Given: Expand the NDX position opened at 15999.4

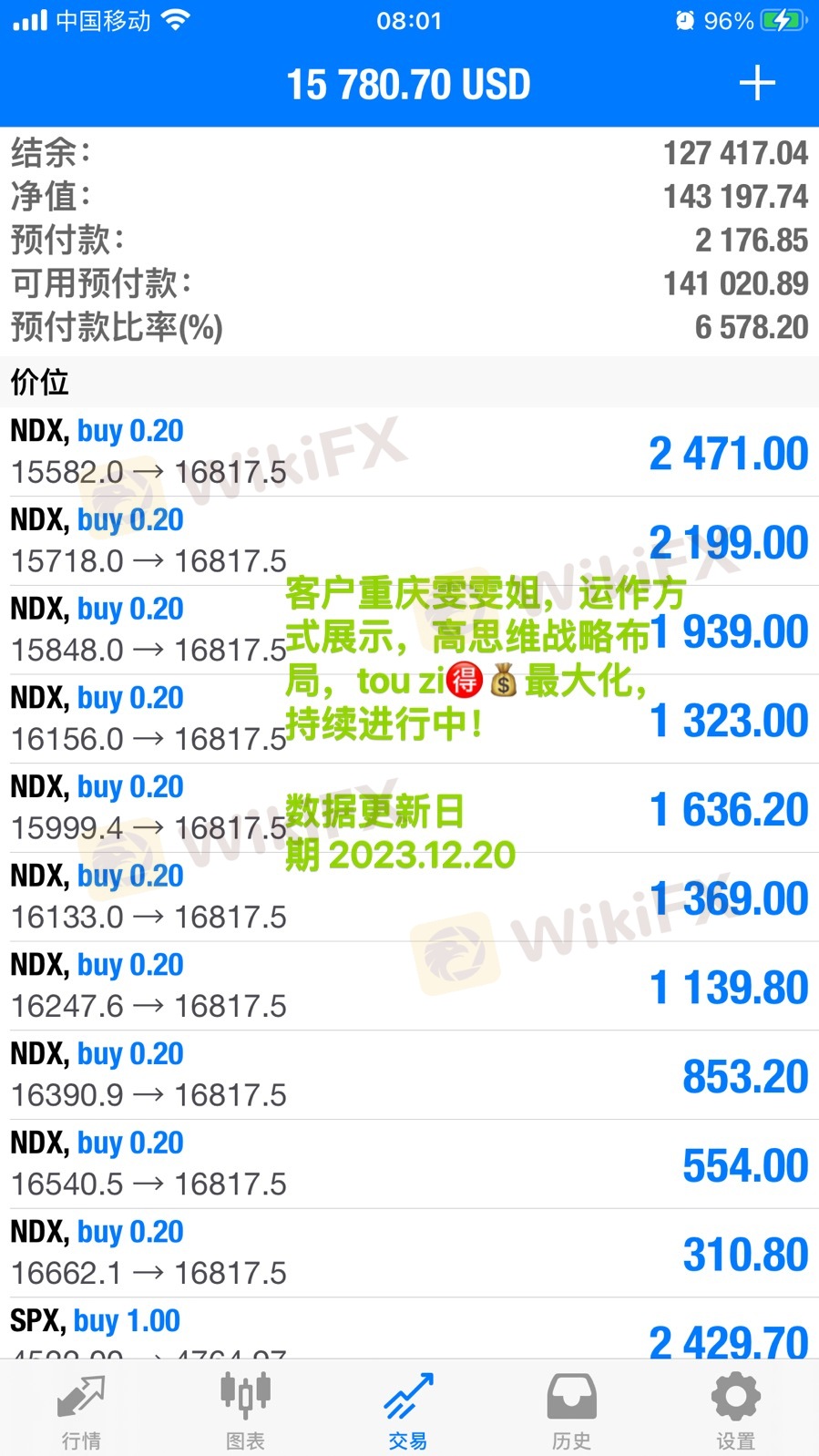Looking at the screenshot, I should click(x=146, y=808).
